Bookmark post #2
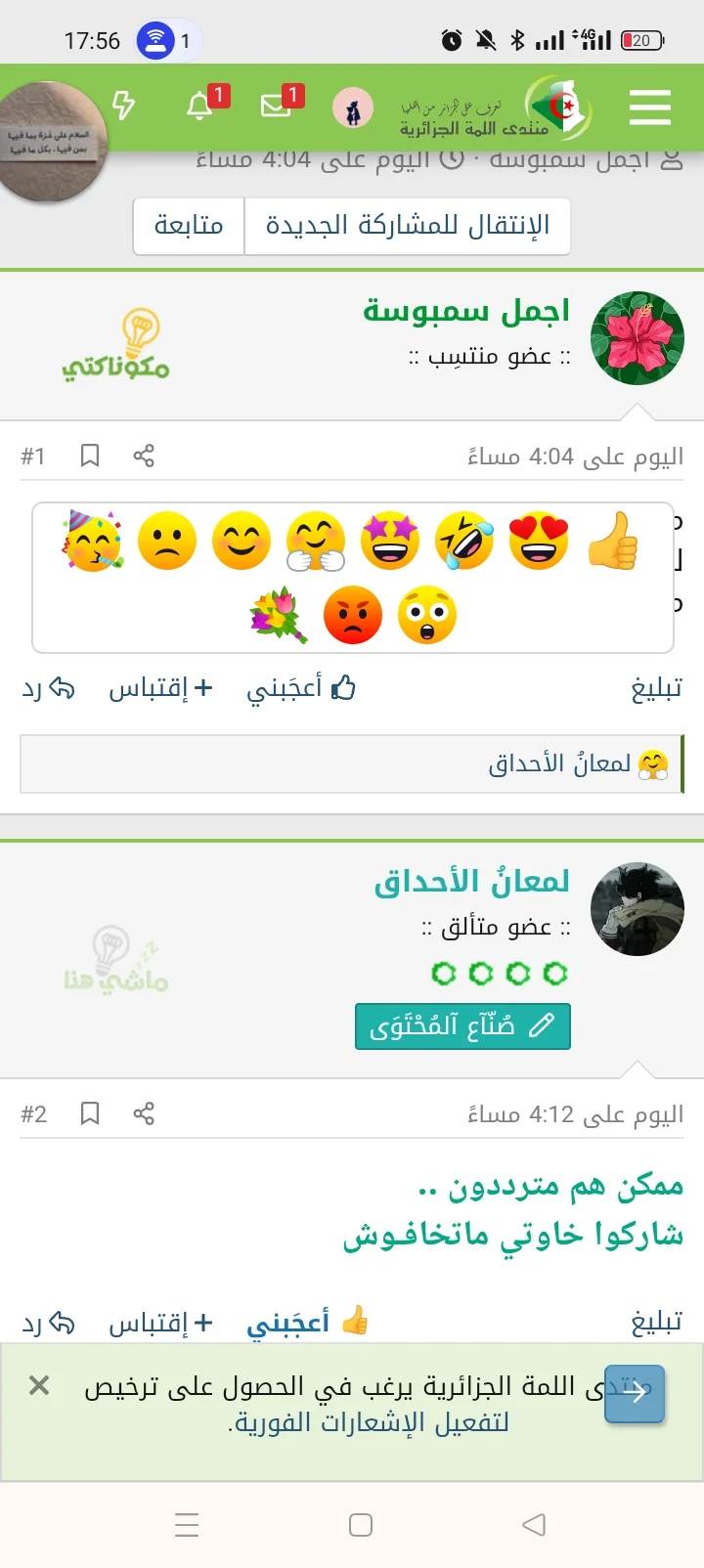This screenshot has width=704, height=1568. coord(90,1113)
